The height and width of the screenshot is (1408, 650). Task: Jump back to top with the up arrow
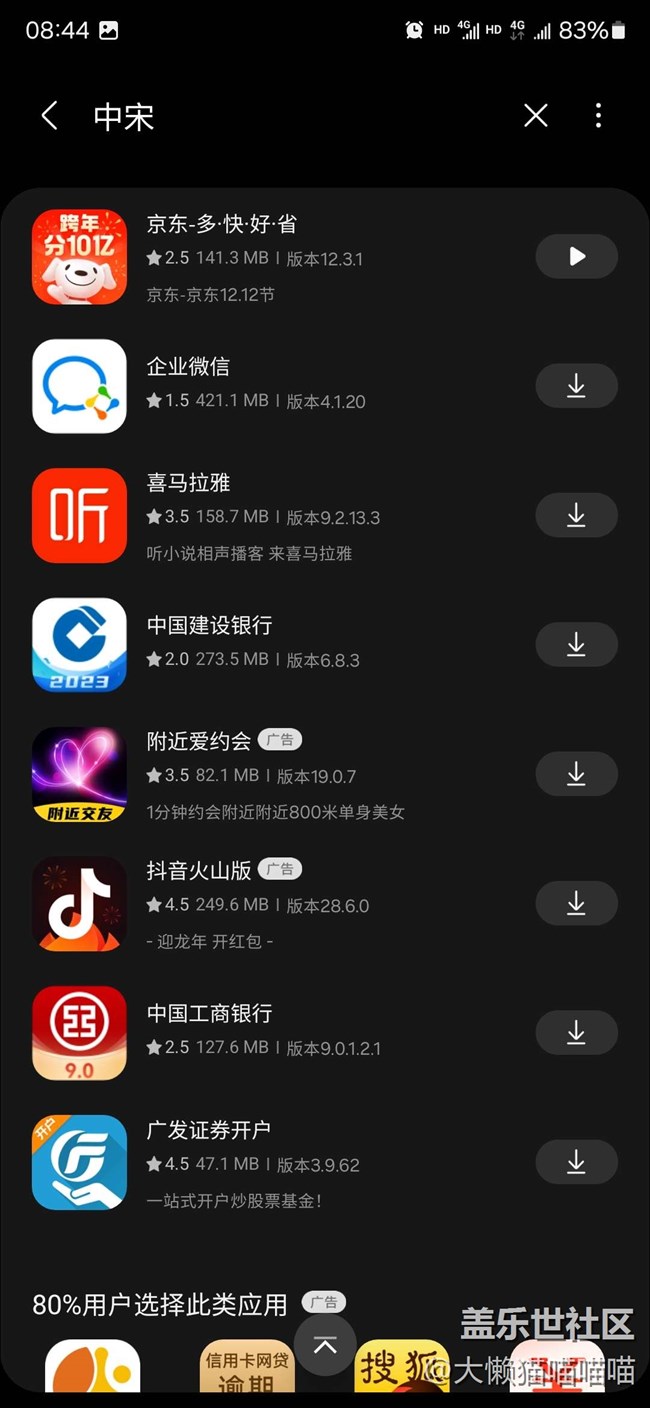tap(325, 1345)
